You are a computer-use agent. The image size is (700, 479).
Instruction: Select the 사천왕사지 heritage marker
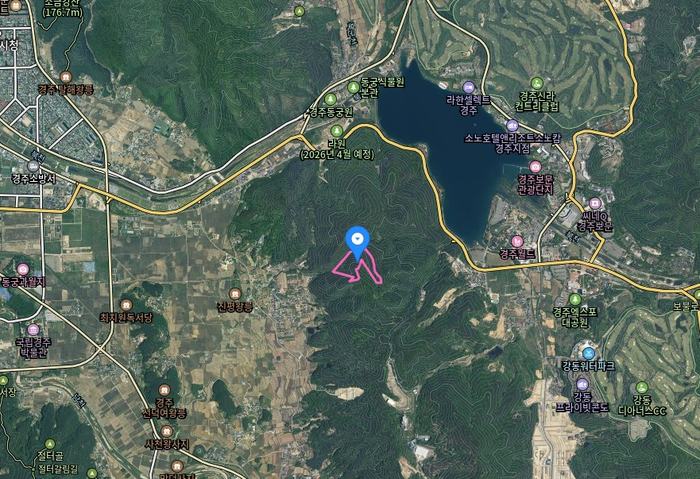[164, 428]
